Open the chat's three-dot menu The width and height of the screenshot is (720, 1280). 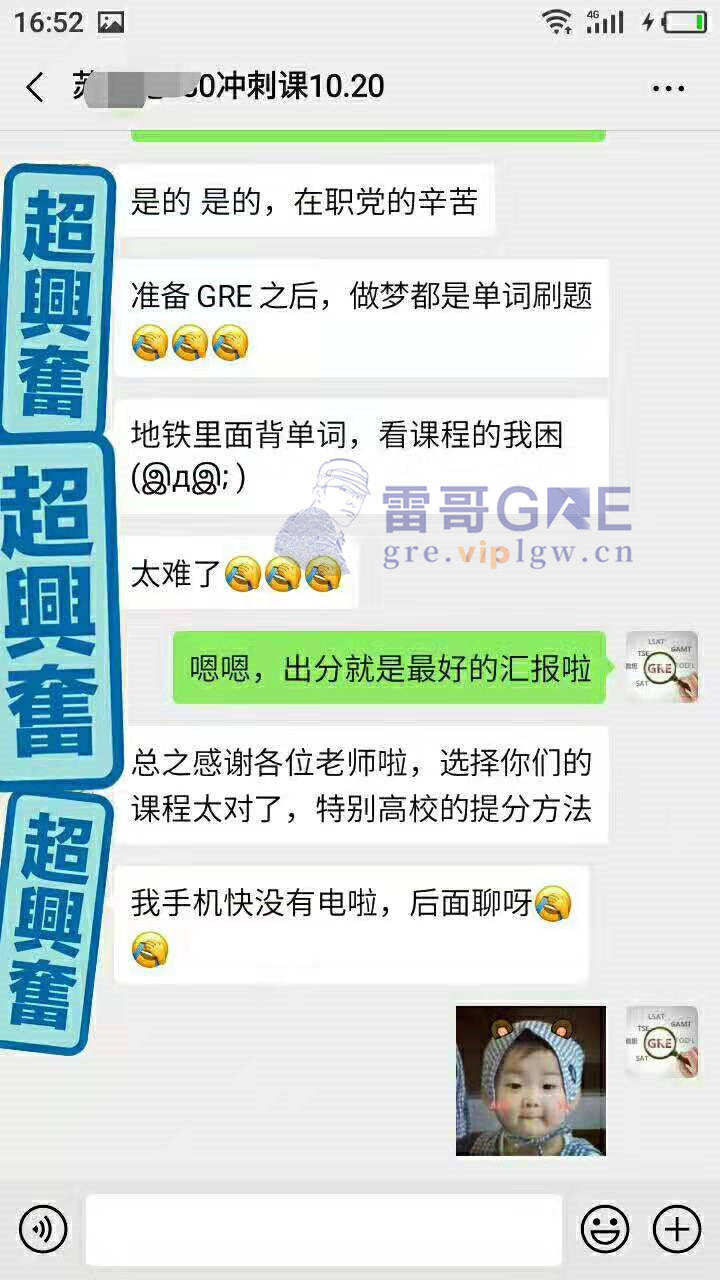[x=668, y=88]
